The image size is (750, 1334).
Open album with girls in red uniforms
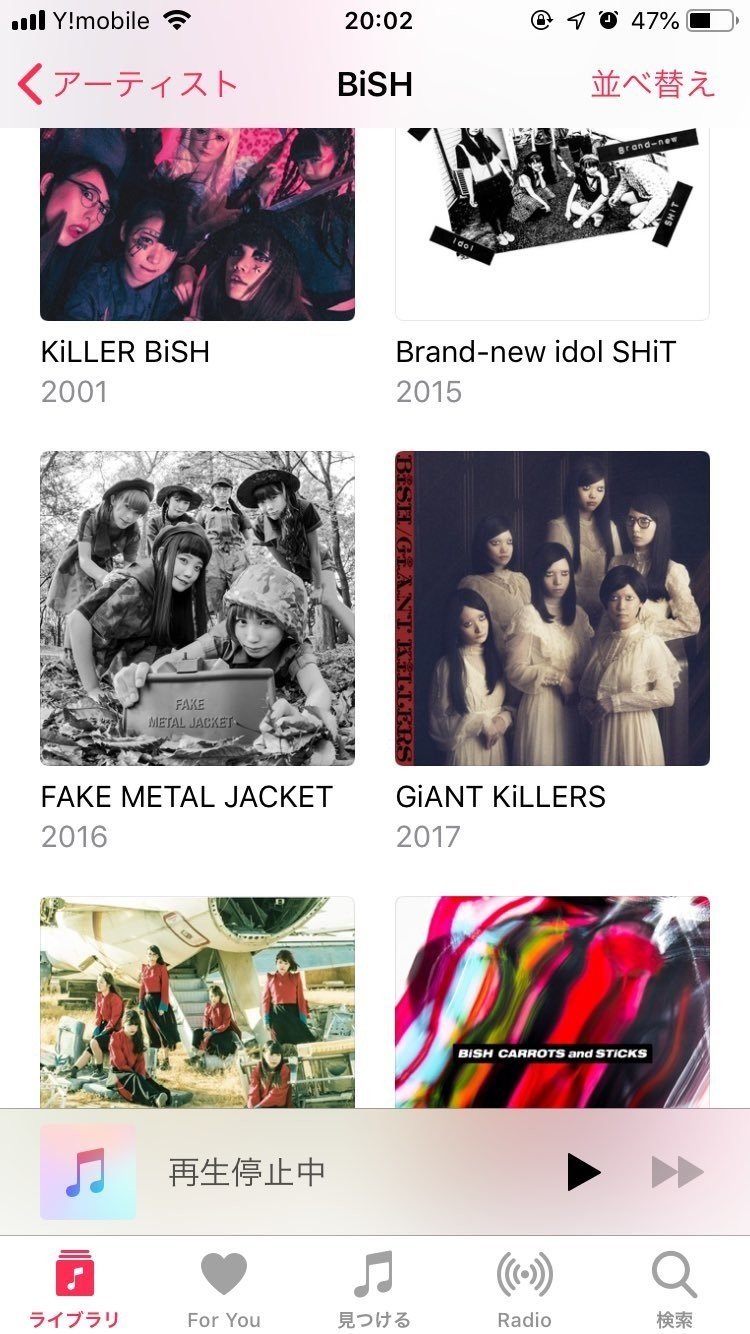197,1002
